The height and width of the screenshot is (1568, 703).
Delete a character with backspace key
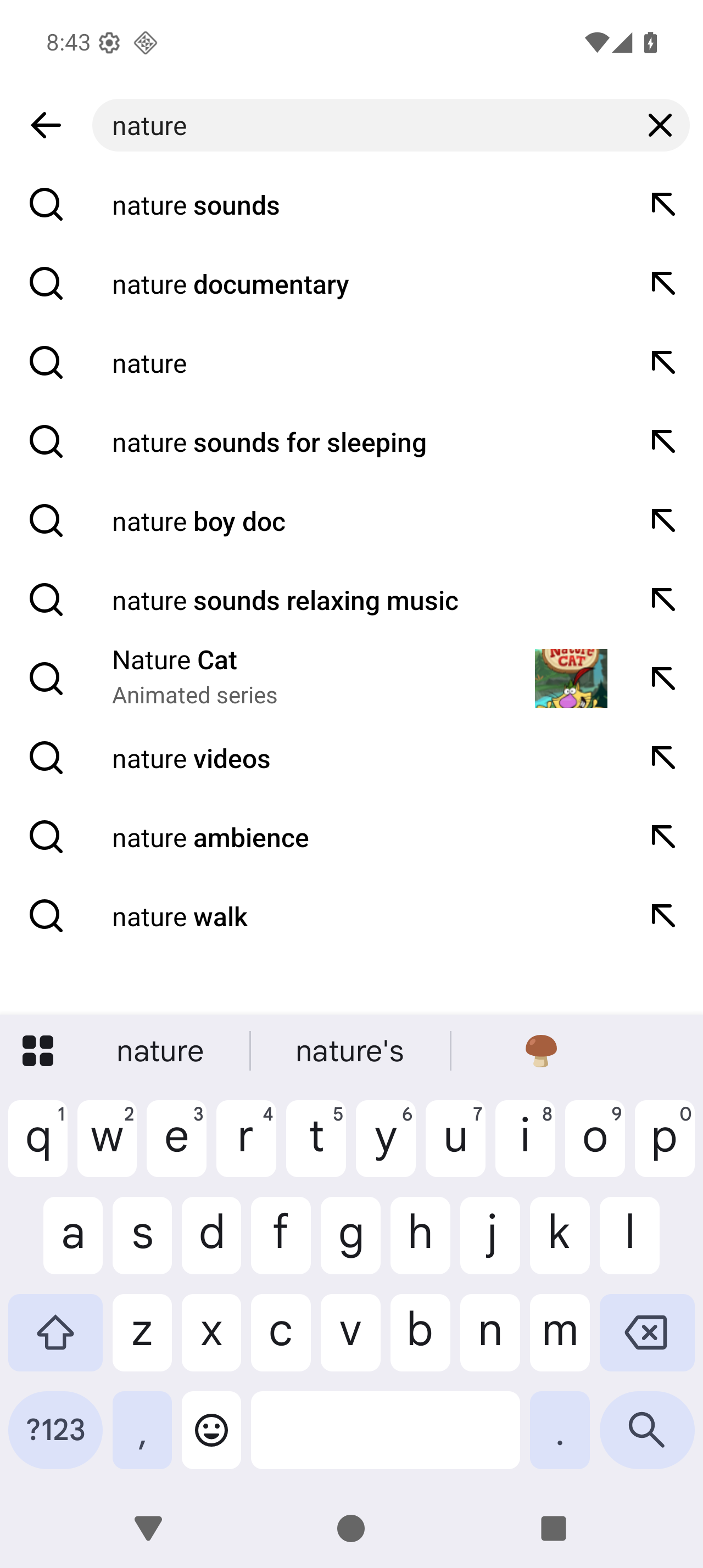pos(646,1332)
